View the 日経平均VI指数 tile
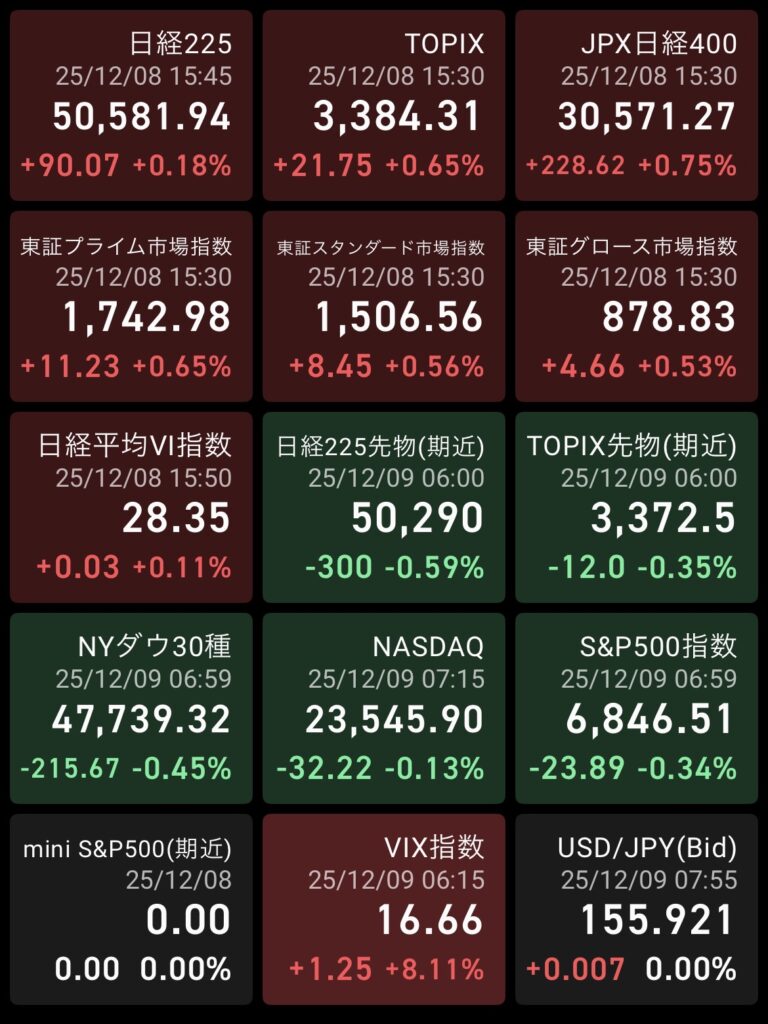Screen dimensions: 768x1024 coord(131,507)
